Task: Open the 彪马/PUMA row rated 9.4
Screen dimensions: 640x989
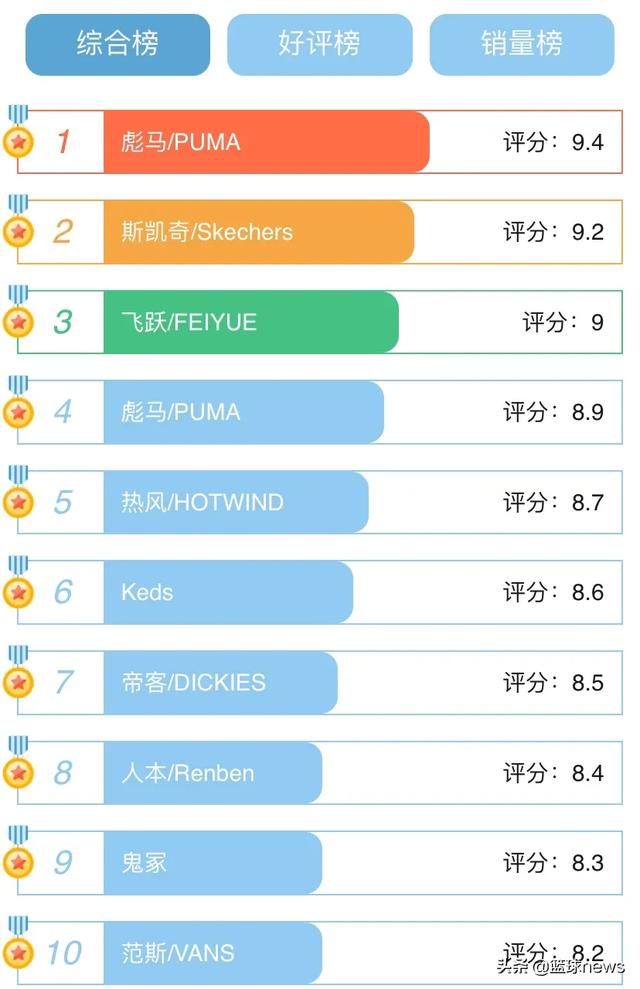Action: (x=266, y=142)
